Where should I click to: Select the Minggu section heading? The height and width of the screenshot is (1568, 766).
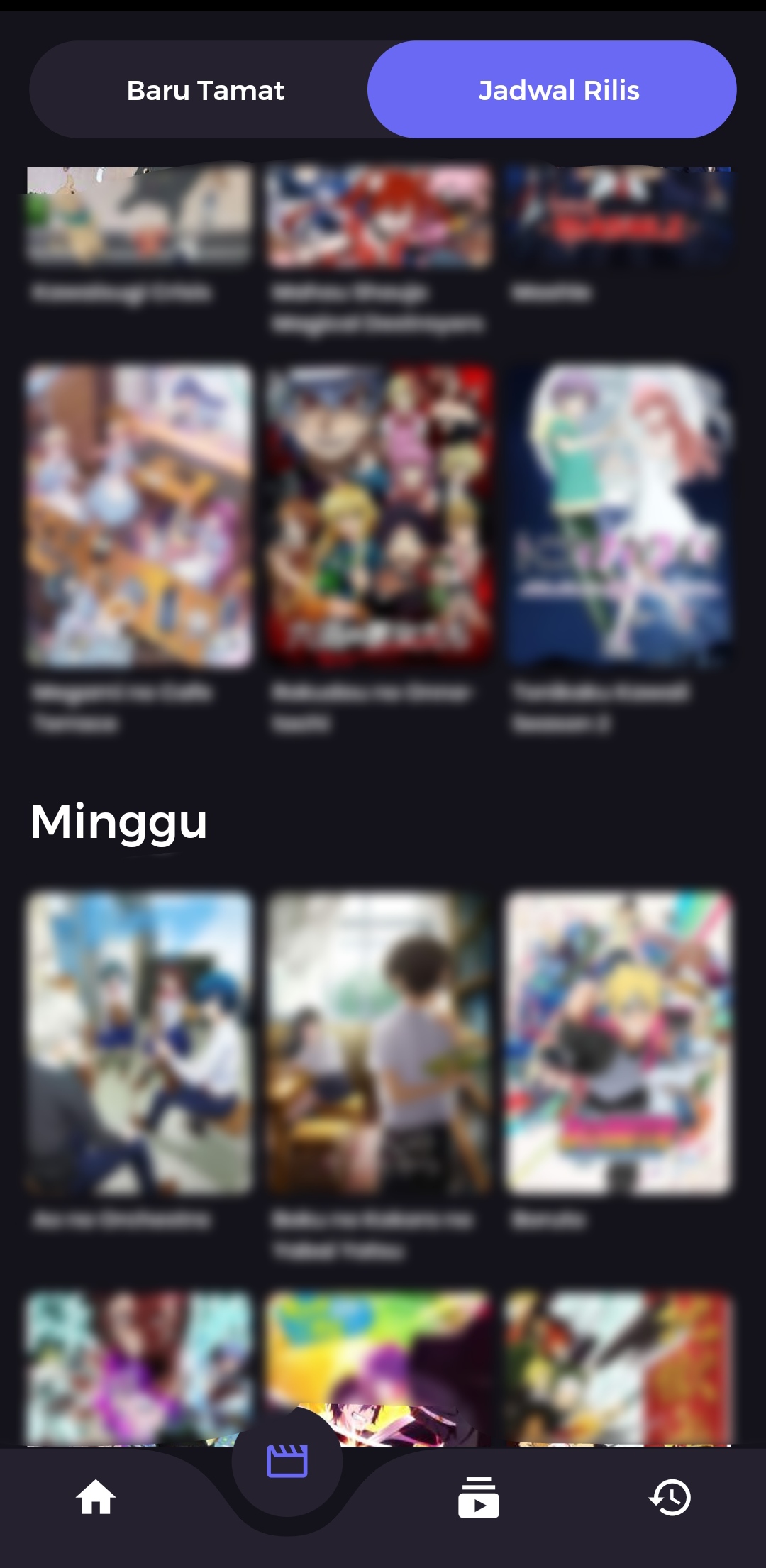119,823
